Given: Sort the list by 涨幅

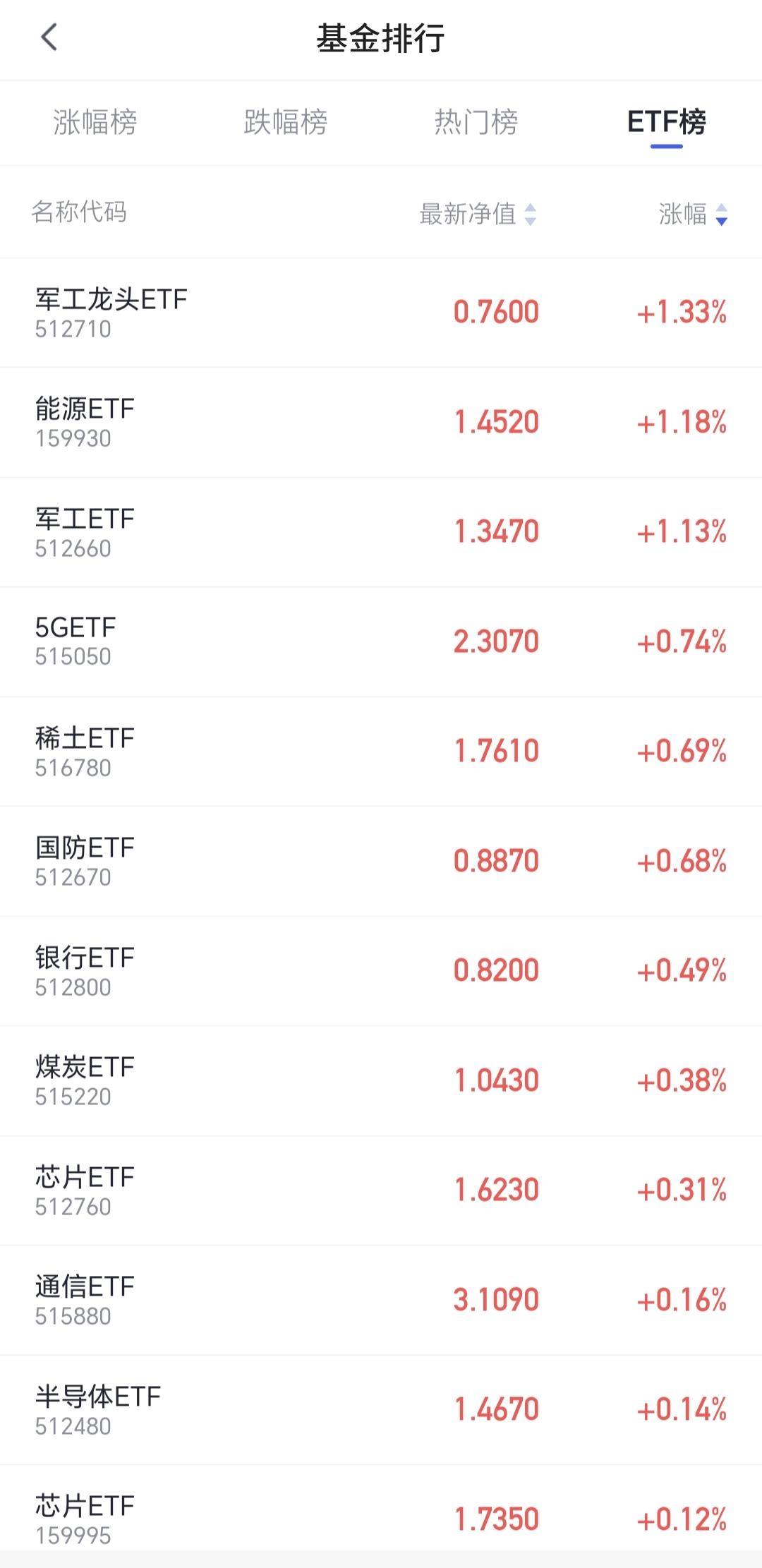Looking at the screenshot, I should 692,213.
